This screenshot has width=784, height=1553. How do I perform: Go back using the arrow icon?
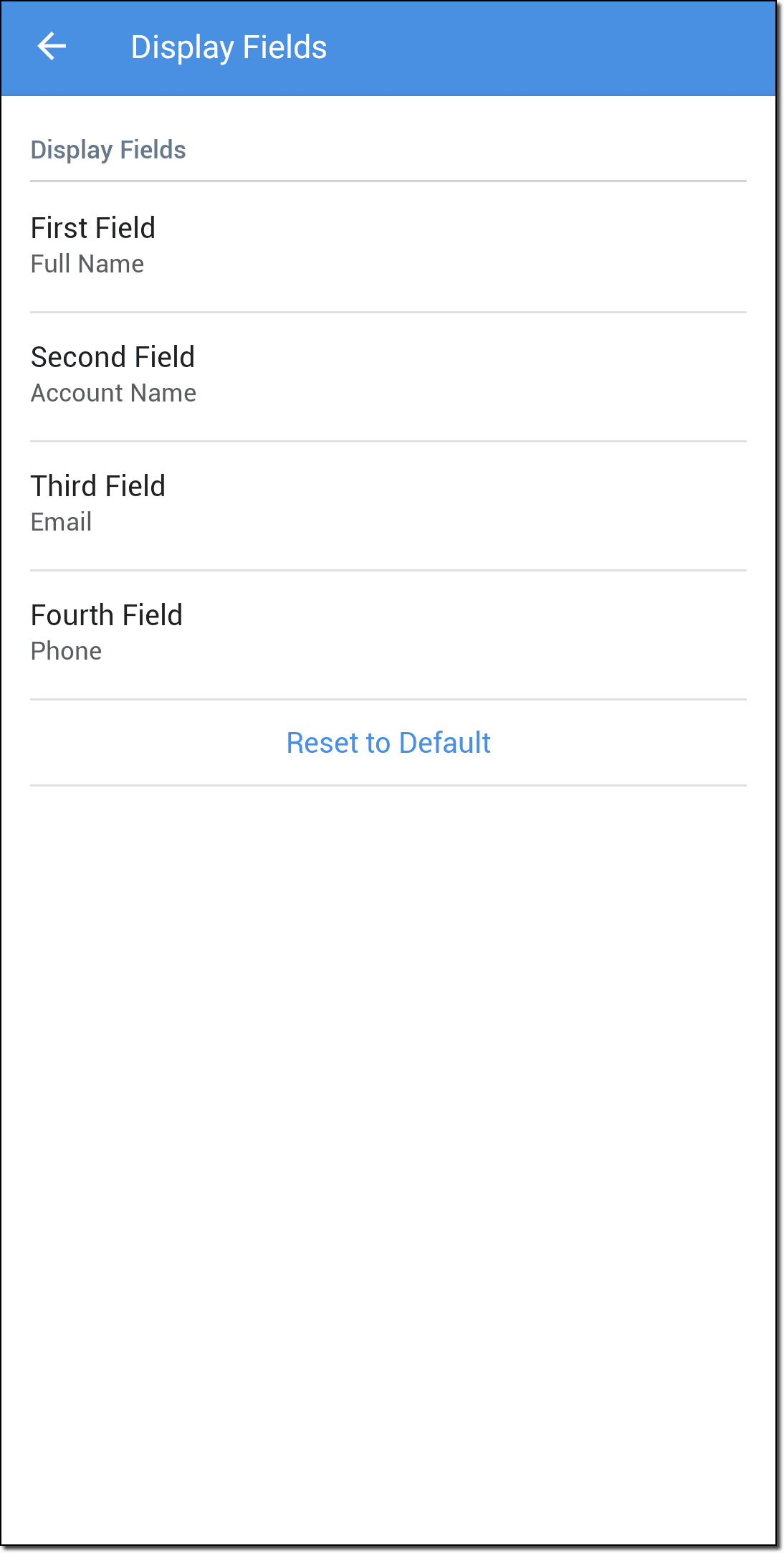52,47
